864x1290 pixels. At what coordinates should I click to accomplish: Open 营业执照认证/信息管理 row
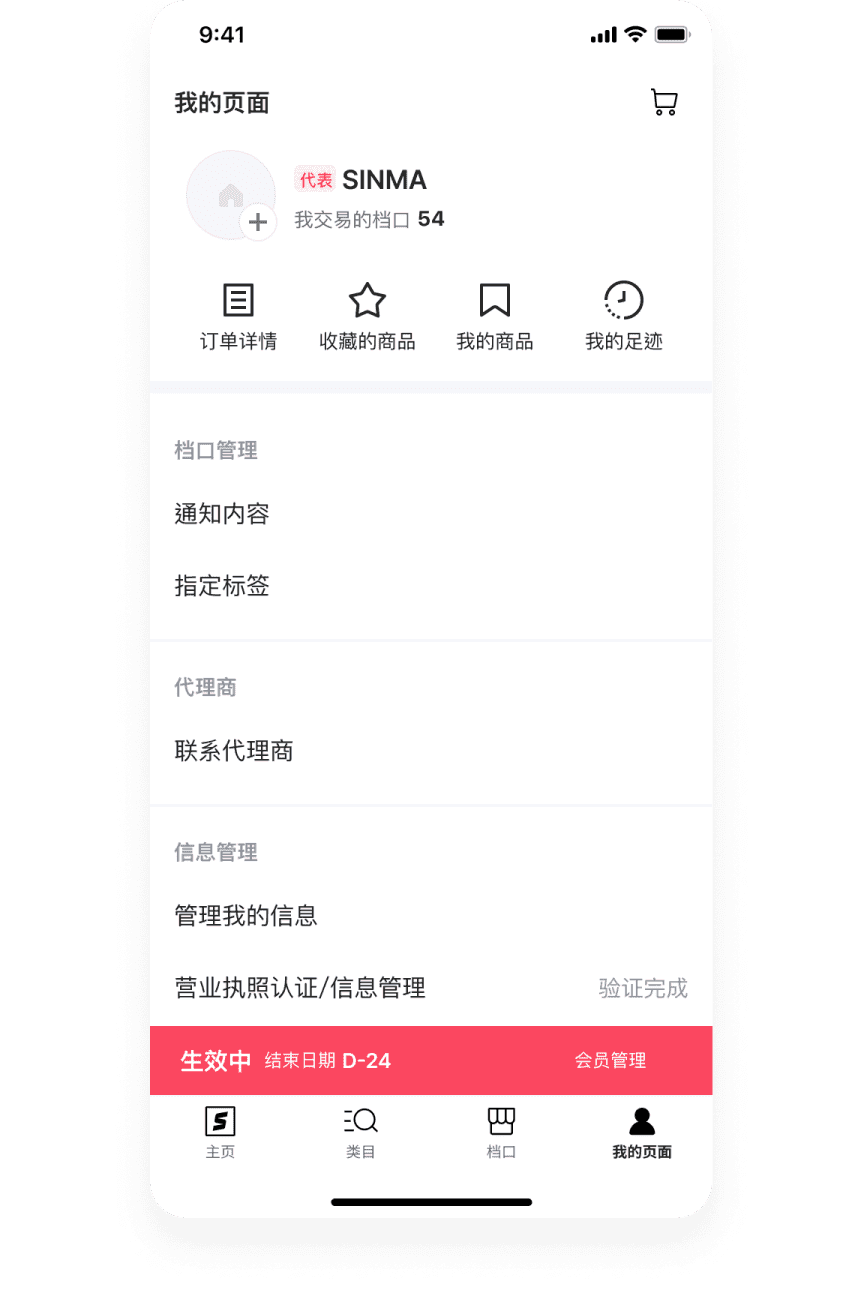(430, 988)
